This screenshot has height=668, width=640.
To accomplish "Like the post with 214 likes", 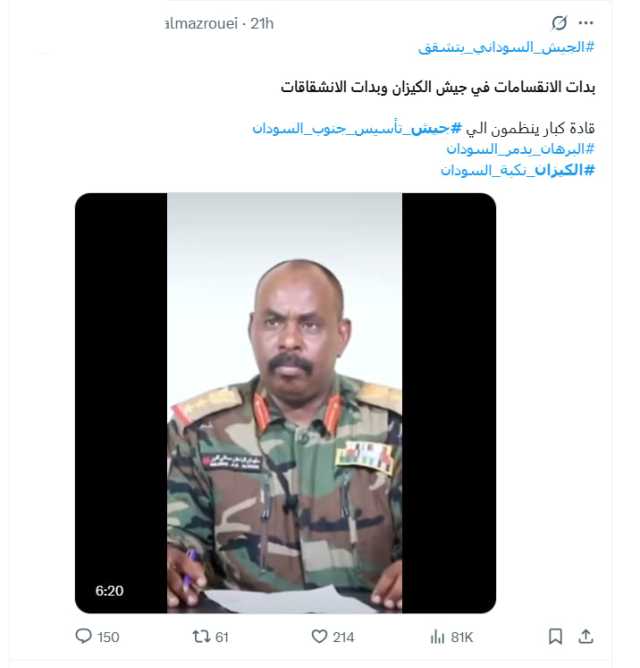I will 332,636.
